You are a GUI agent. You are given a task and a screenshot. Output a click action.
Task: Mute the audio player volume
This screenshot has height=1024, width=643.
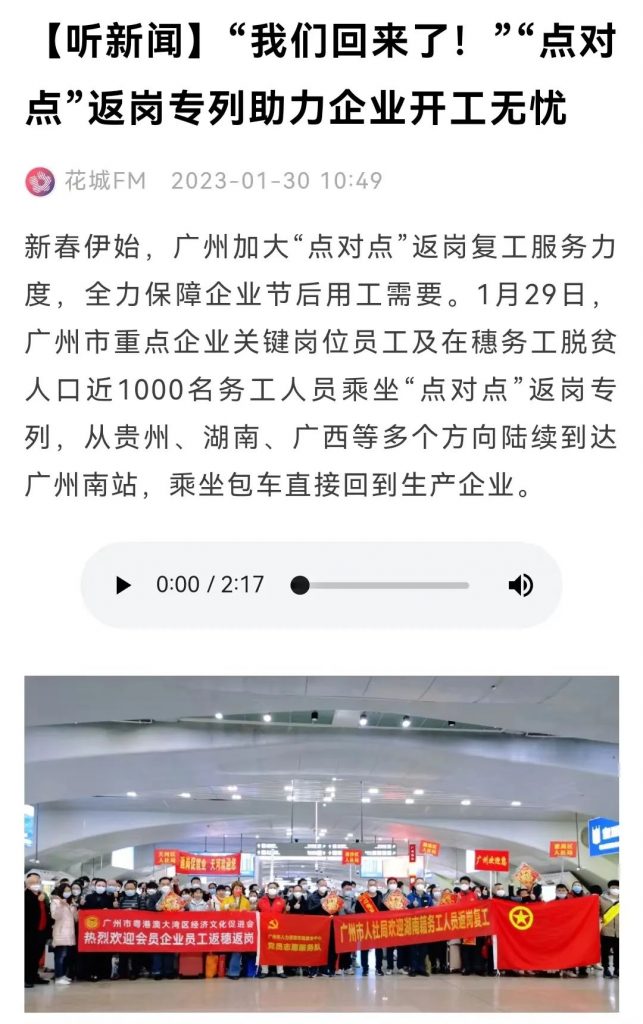tap(520, 585)
